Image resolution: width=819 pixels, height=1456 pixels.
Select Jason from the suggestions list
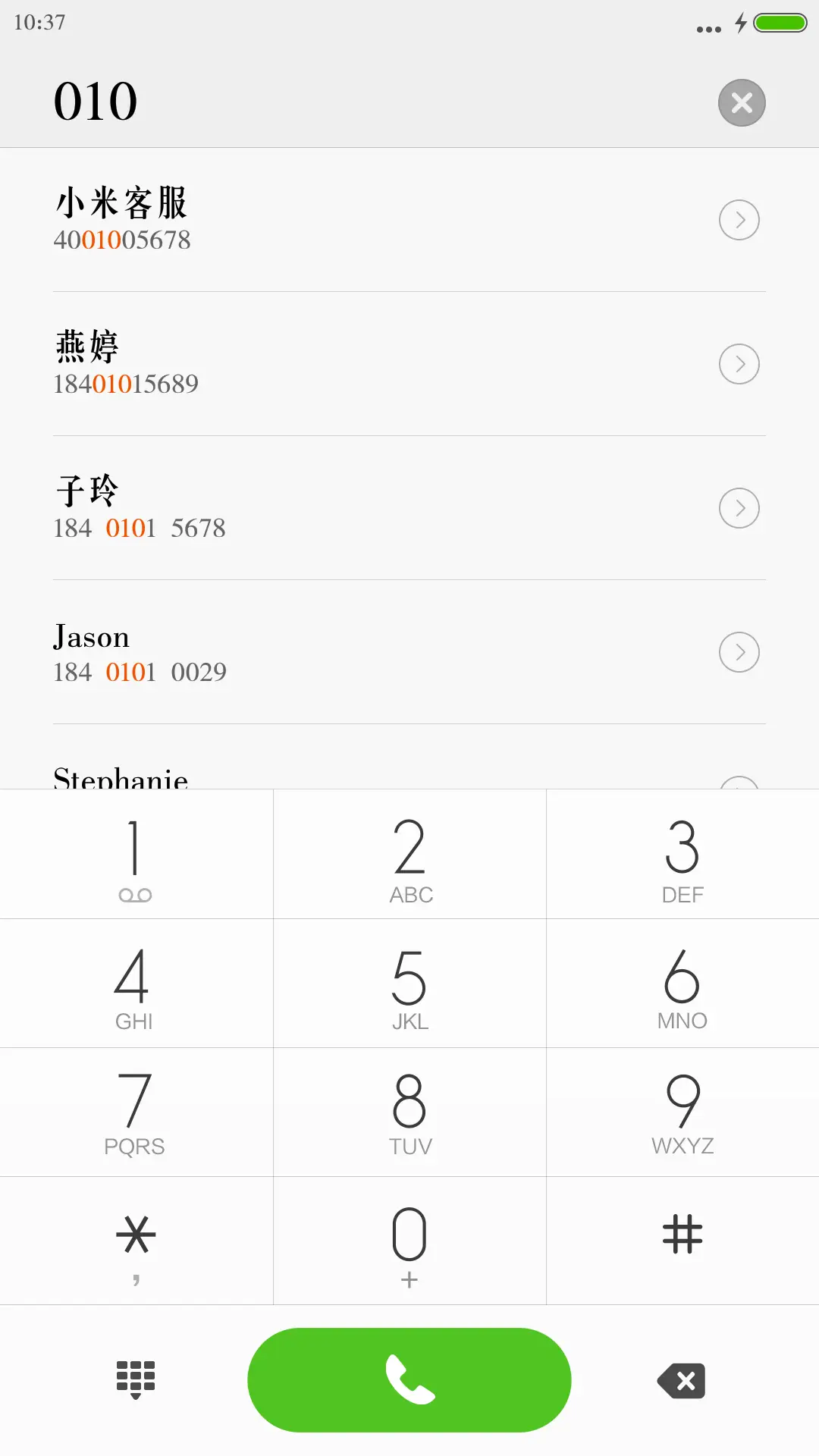[303, 652]
